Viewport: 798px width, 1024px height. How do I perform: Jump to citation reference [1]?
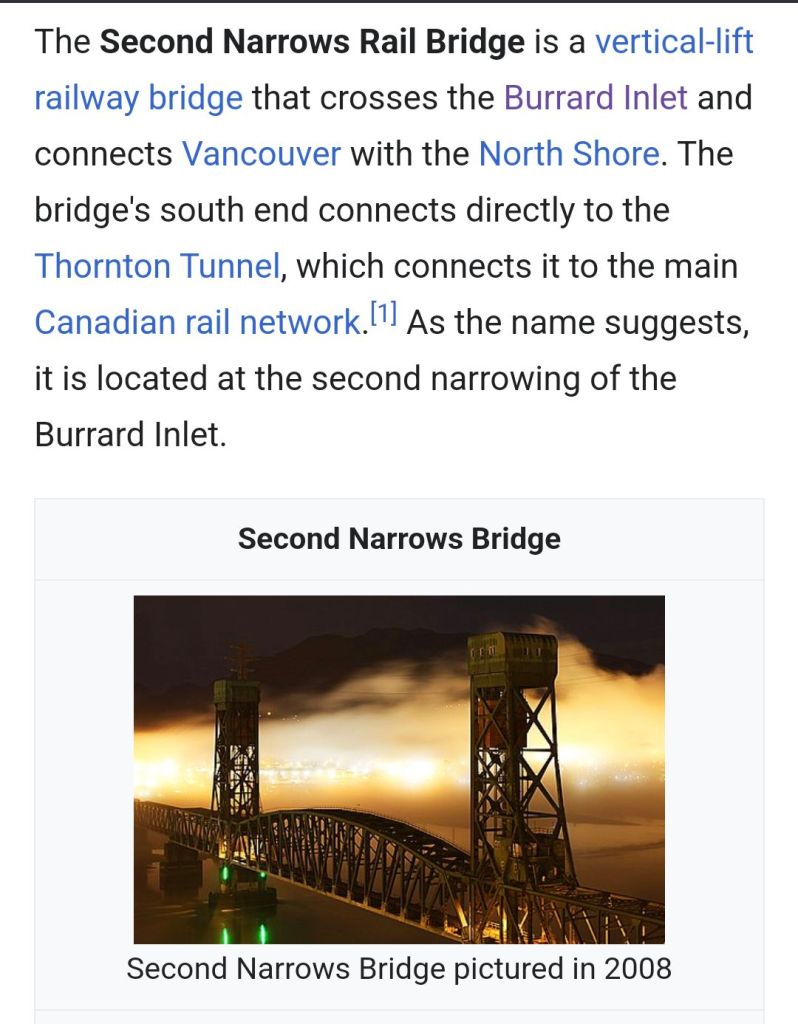tap(383, 315)
